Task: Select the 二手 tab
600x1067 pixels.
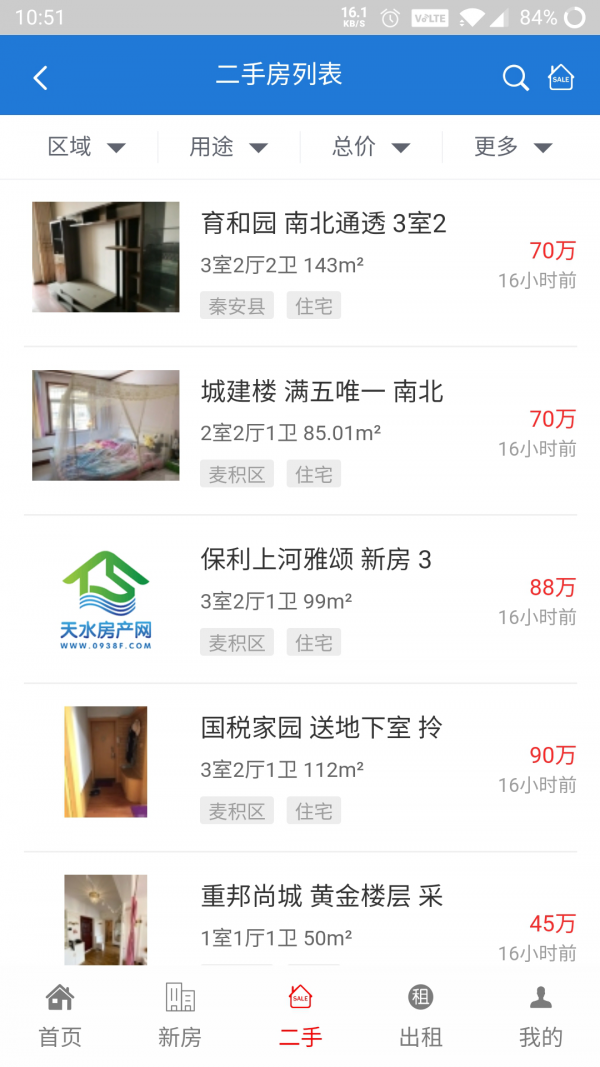Action: 300,1015
